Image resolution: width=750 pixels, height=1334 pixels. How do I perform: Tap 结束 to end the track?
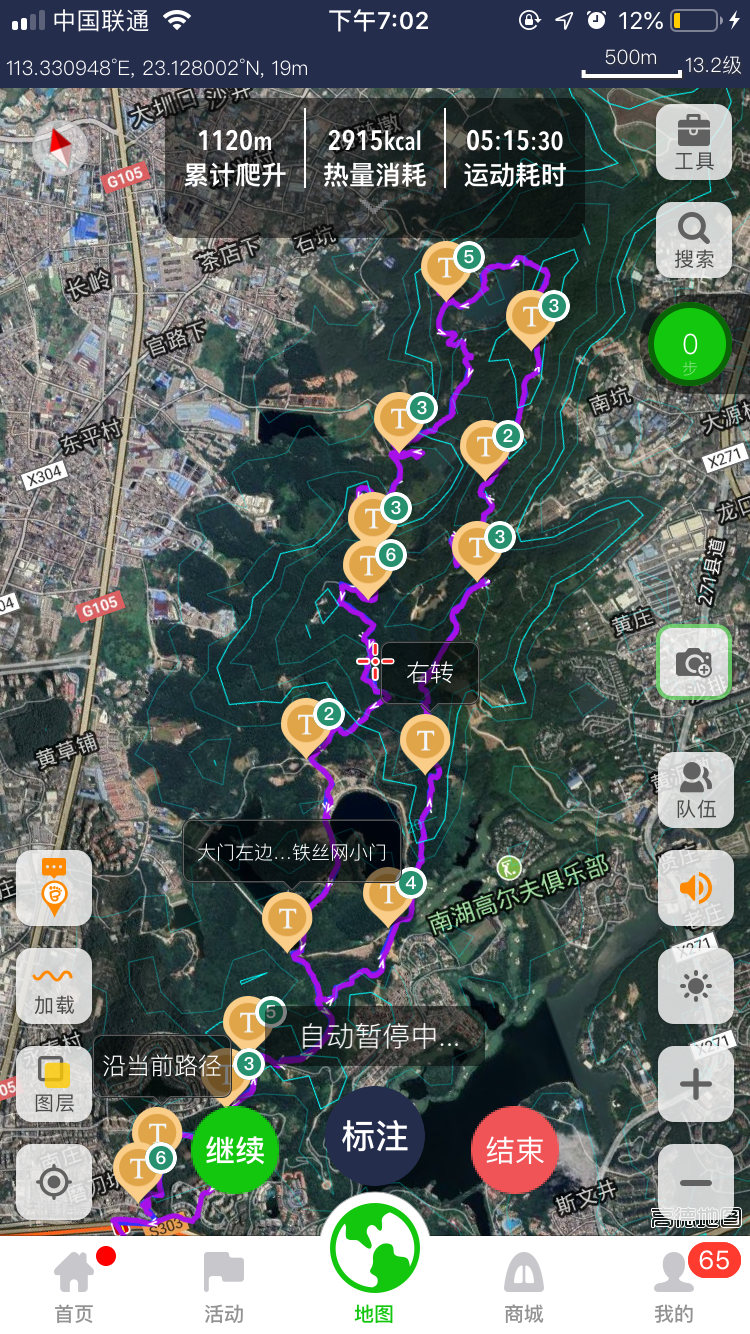[514, 1150]
